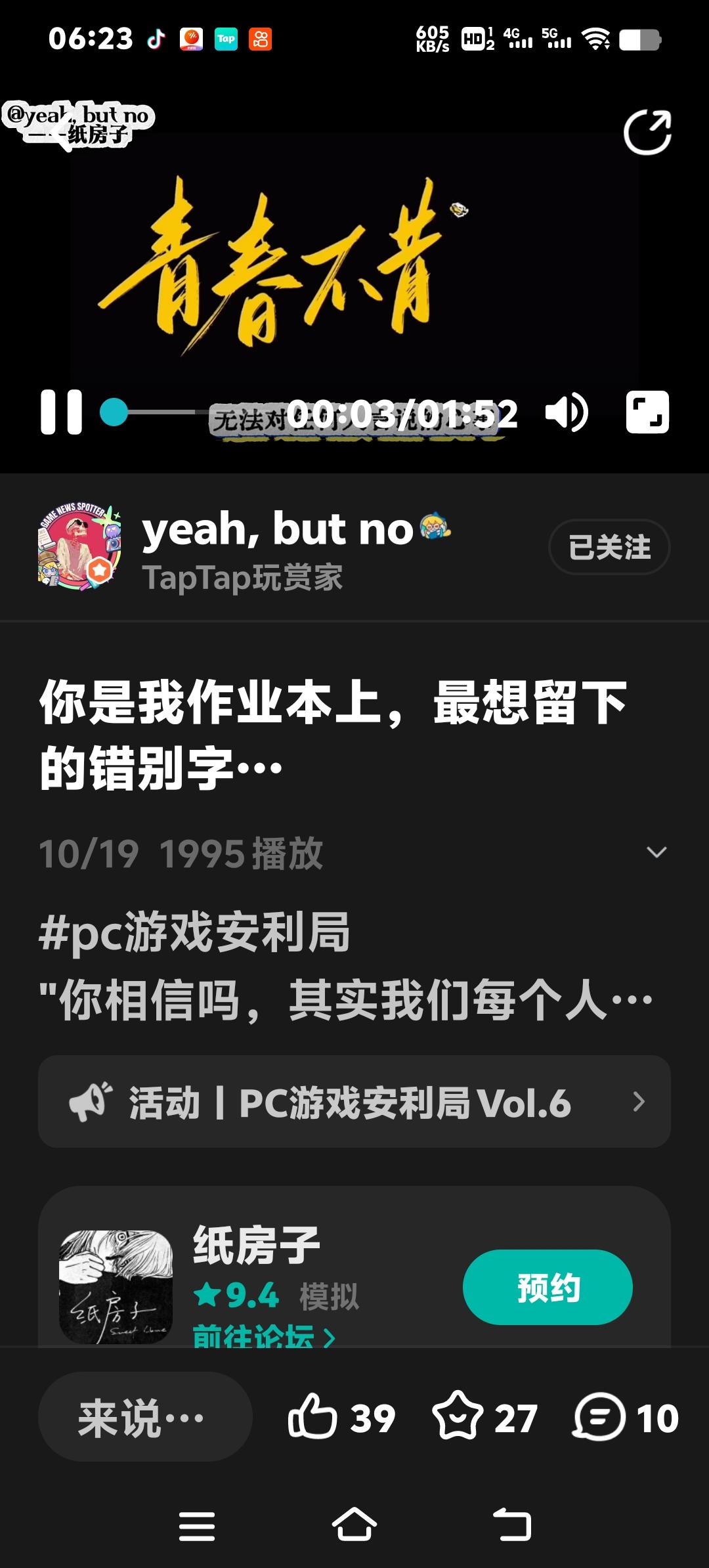Open picture-in-picture mode
This screenshot has width=709, height=1568.
click(x=649, y=413)
